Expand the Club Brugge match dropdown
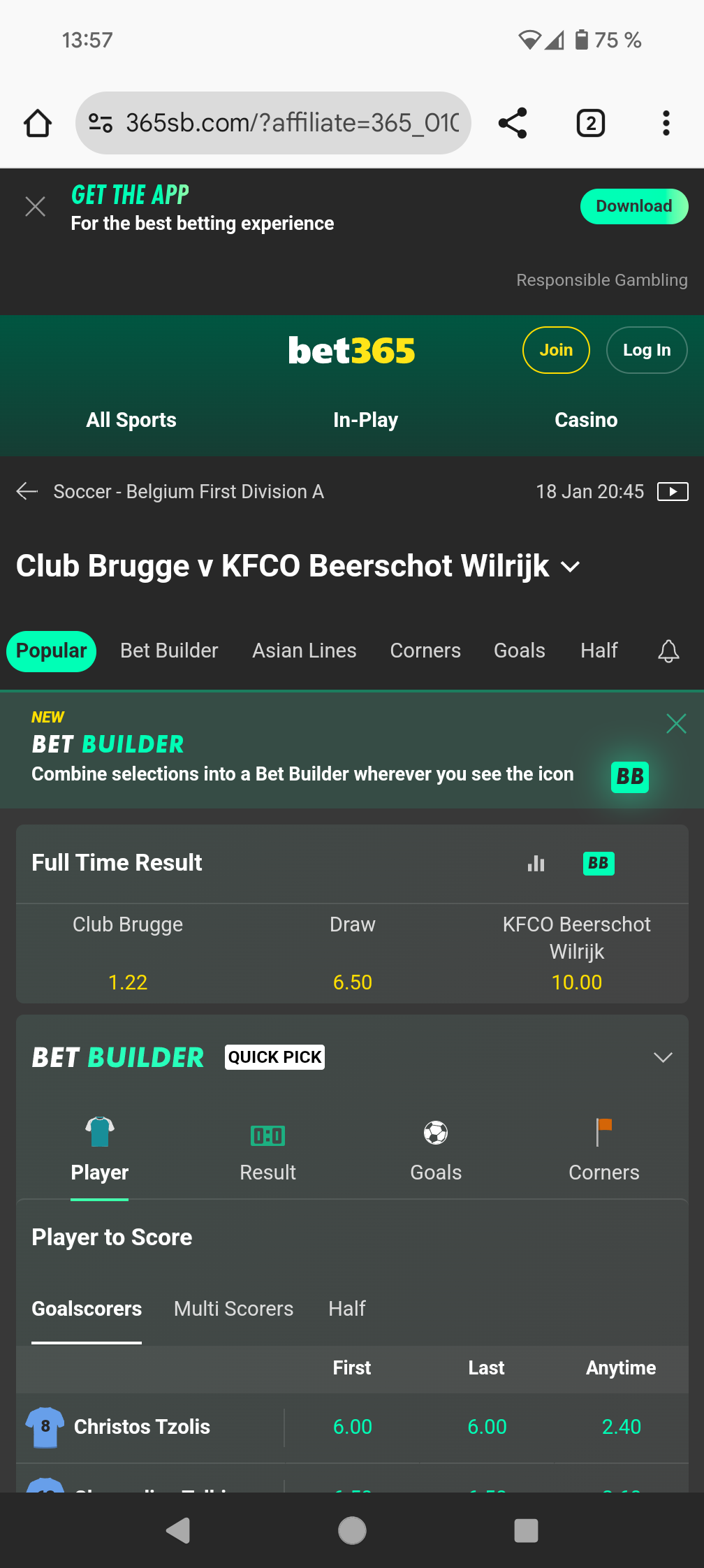Viewport: 704px width, 1568px height. point(571,567)
